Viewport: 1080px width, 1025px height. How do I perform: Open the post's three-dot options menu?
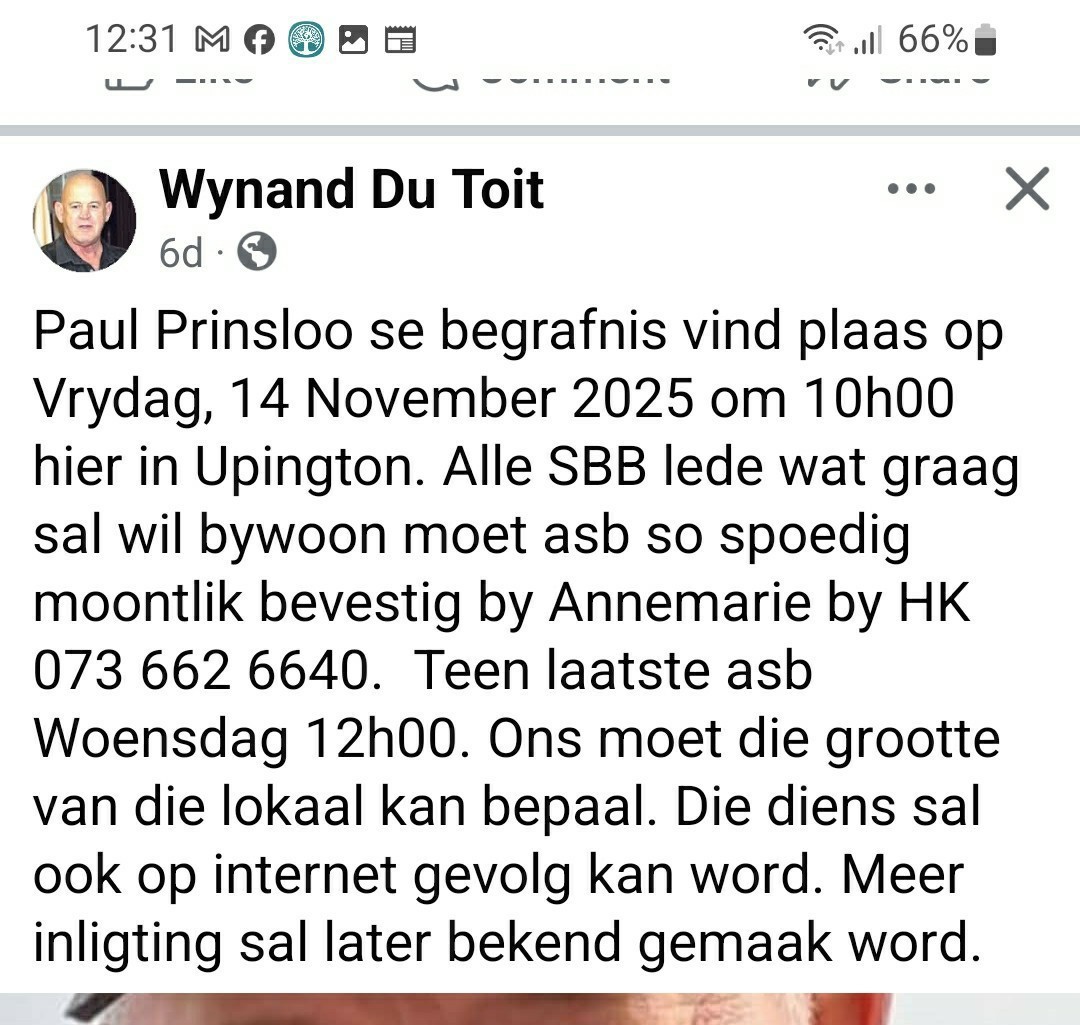point(911,189)
